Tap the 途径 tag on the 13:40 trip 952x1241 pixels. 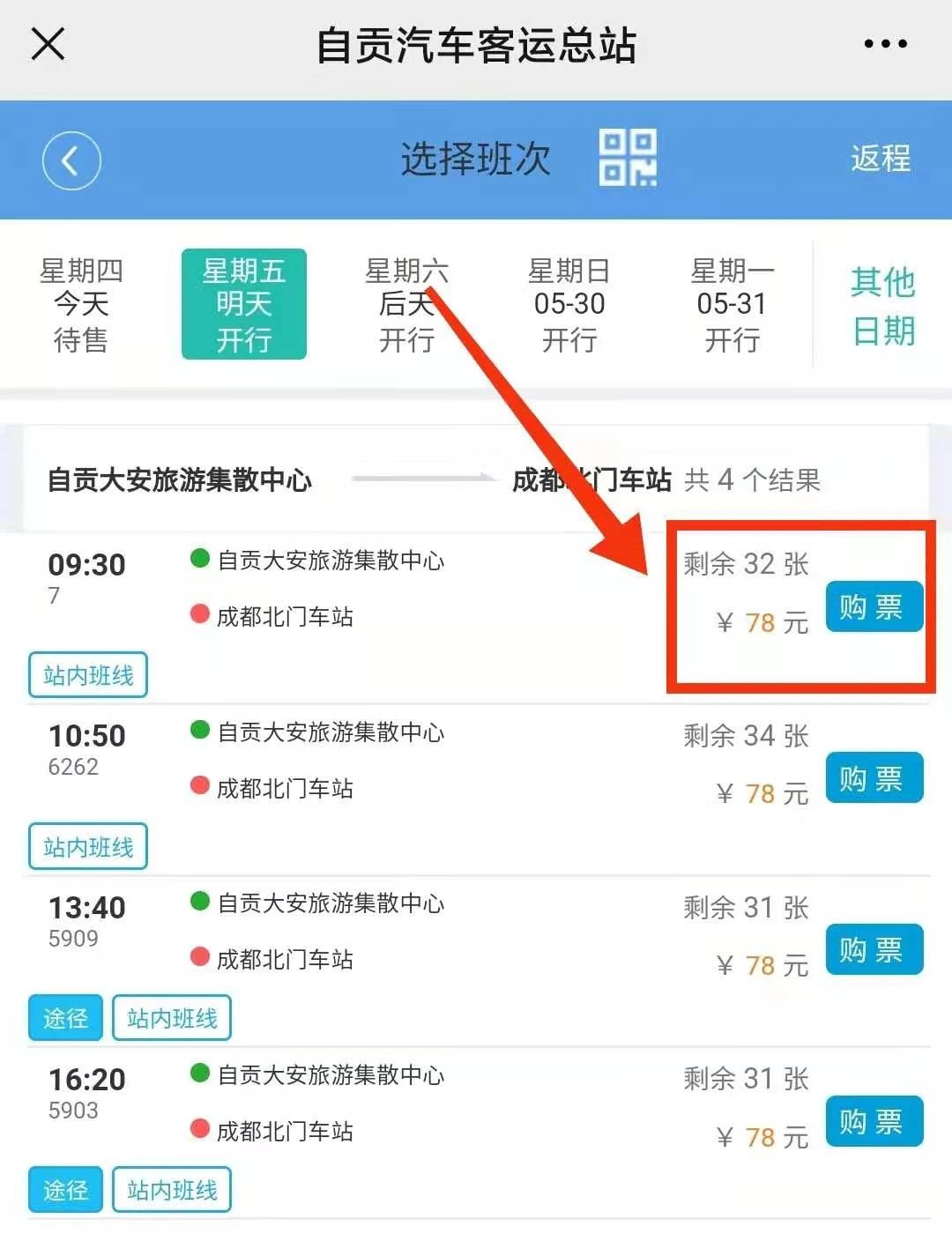pyautogui.click(x=65, y=1018)
